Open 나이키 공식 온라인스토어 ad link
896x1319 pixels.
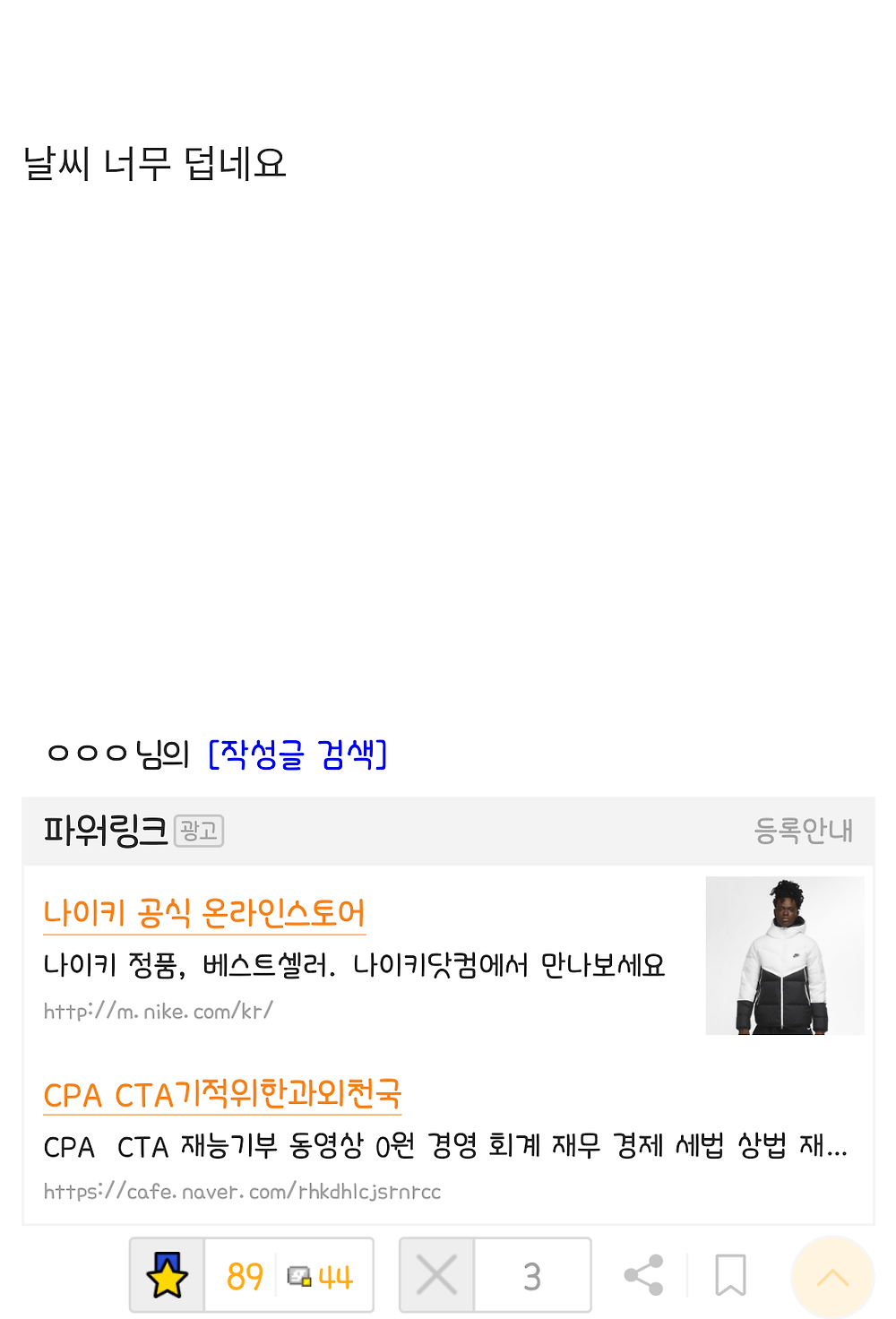click(x=204, y=913)
